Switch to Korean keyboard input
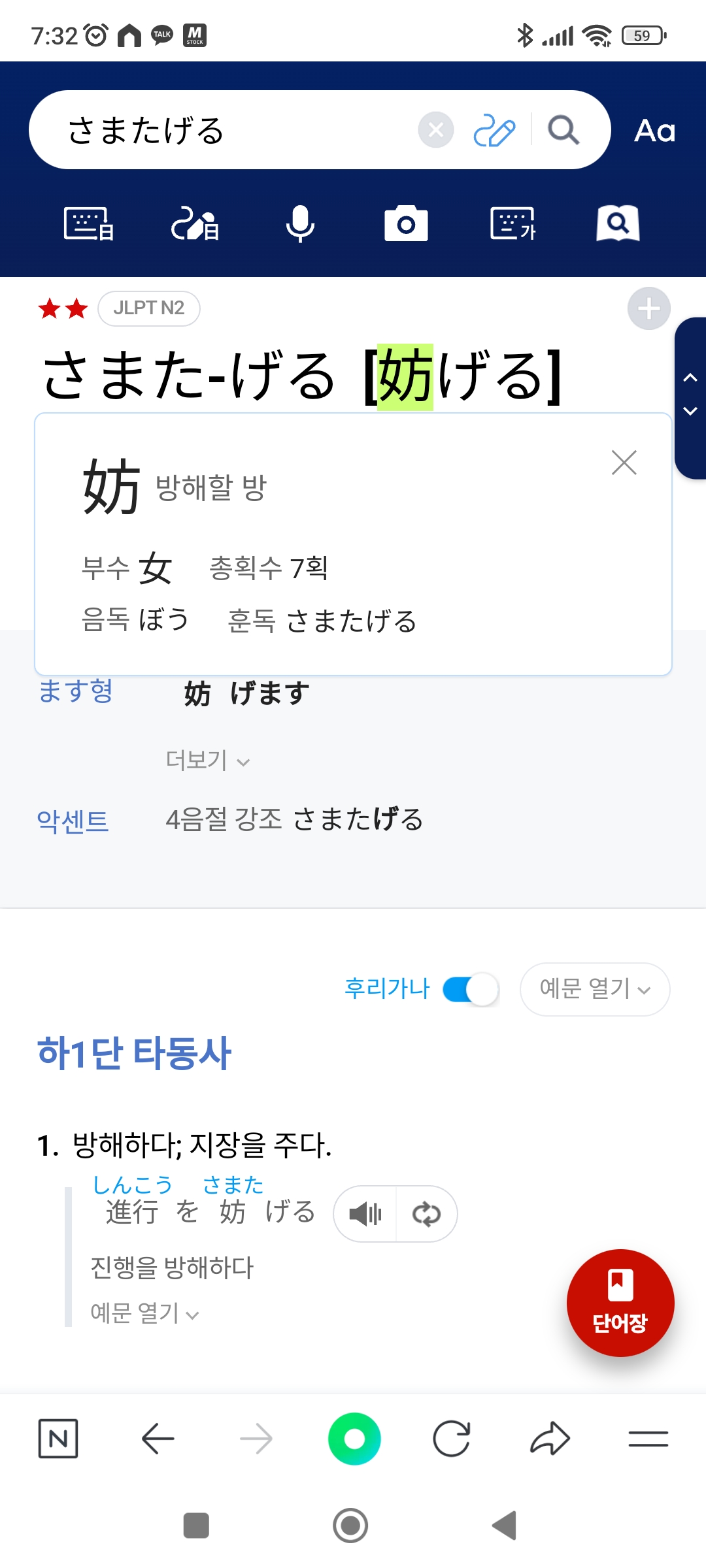The height and width of the screenshot is (1568, 706). pos(513,224)
